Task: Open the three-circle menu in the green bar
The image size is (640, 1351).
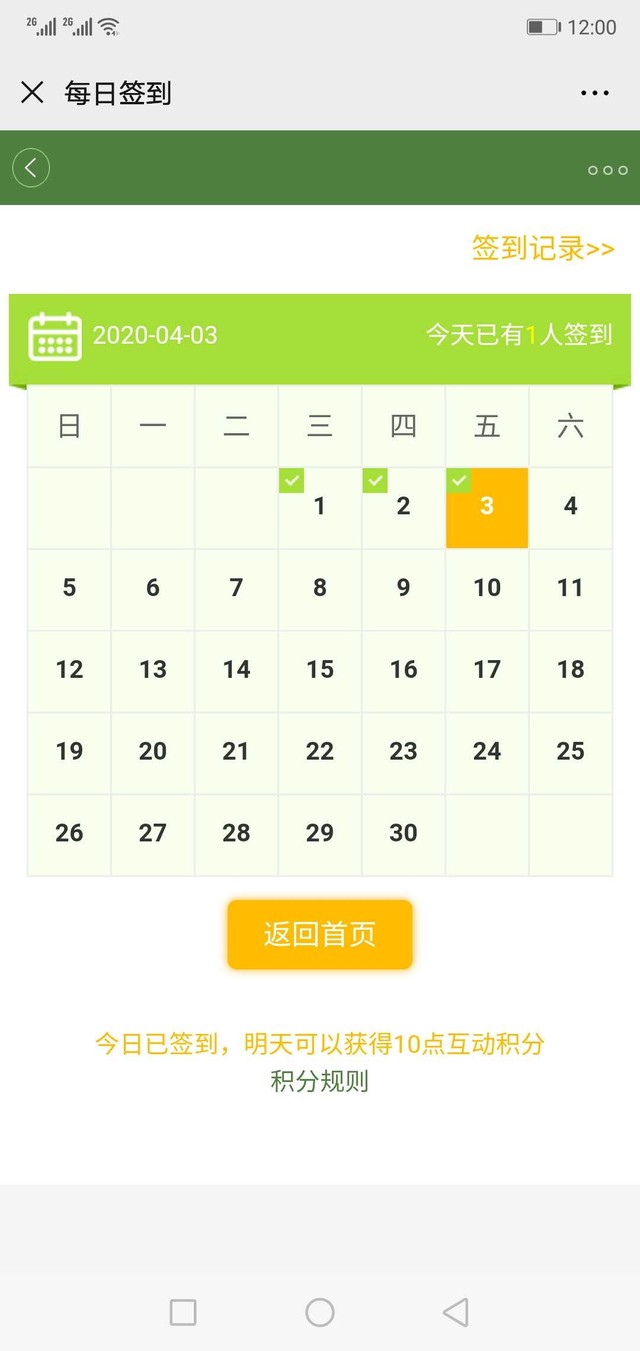Action: tap(607, 170)
